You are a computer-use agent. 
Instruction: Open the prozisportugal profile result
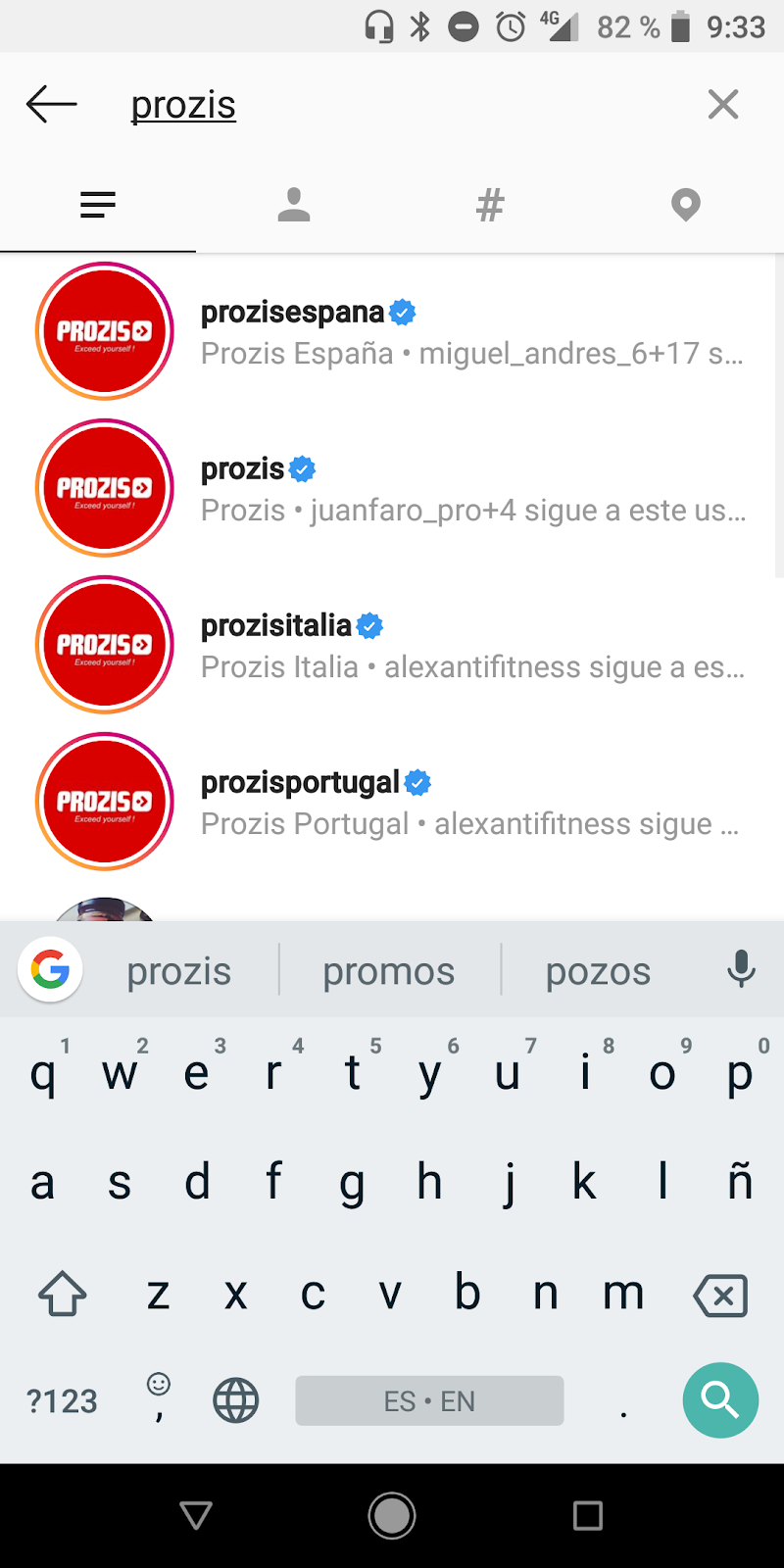392,802
